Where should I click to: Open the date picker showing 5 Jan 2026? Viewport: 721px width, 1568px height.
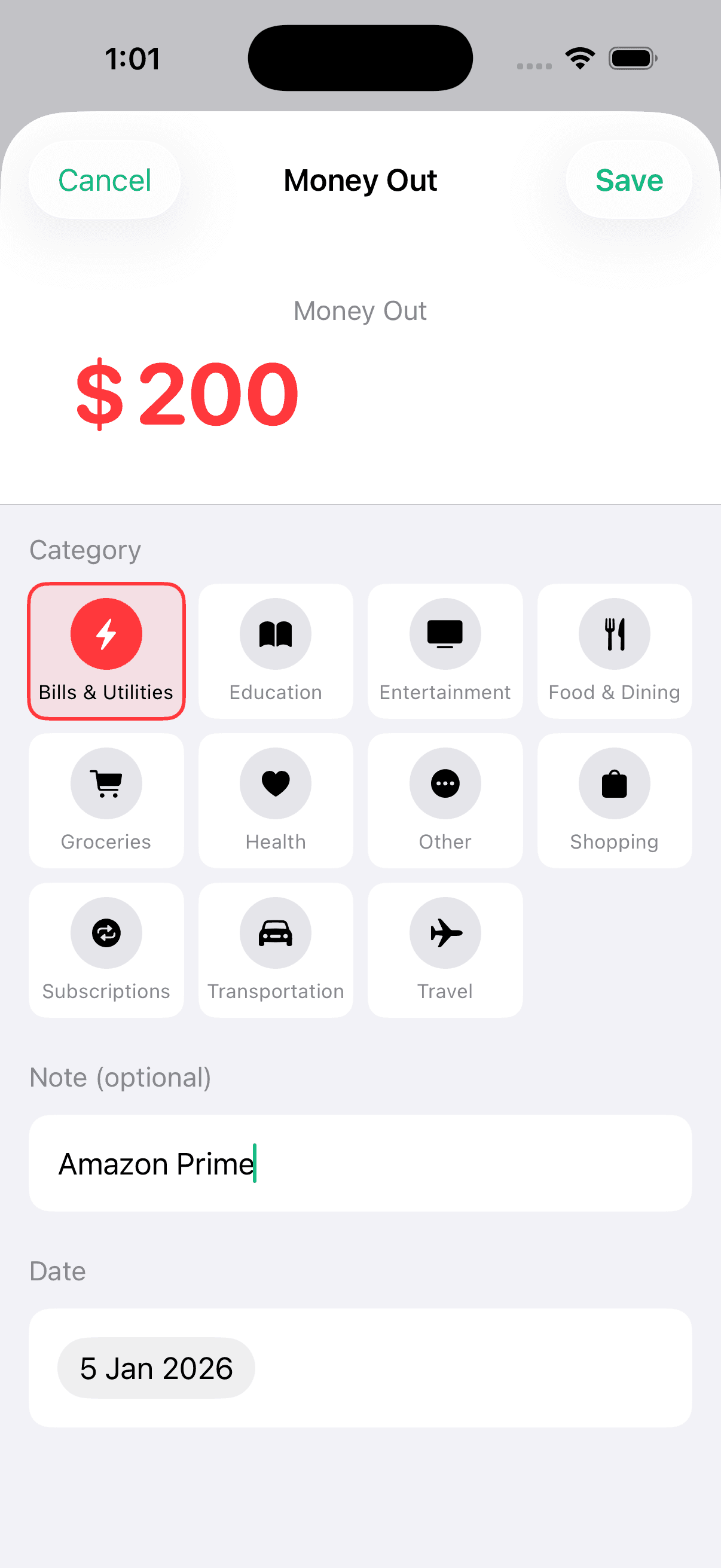tap(157, 1367)
